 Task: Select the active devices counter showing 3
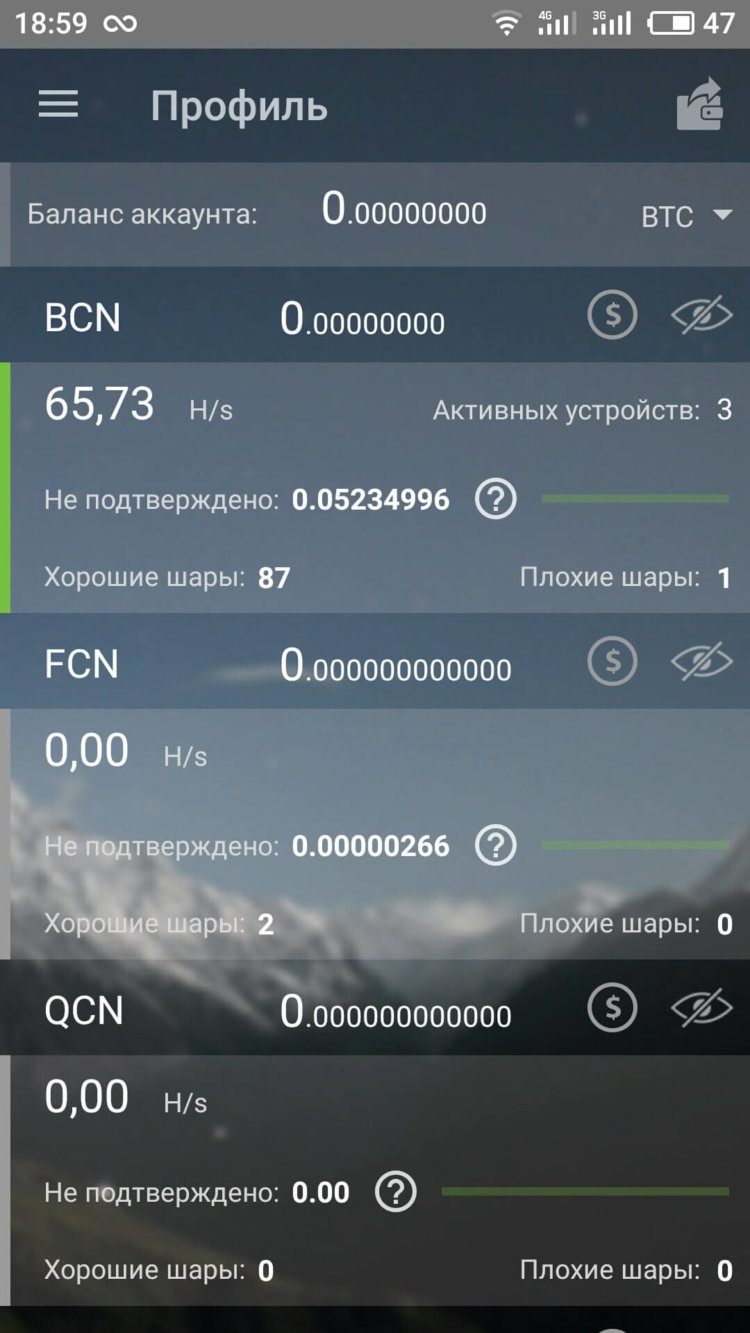click(580, 409)
